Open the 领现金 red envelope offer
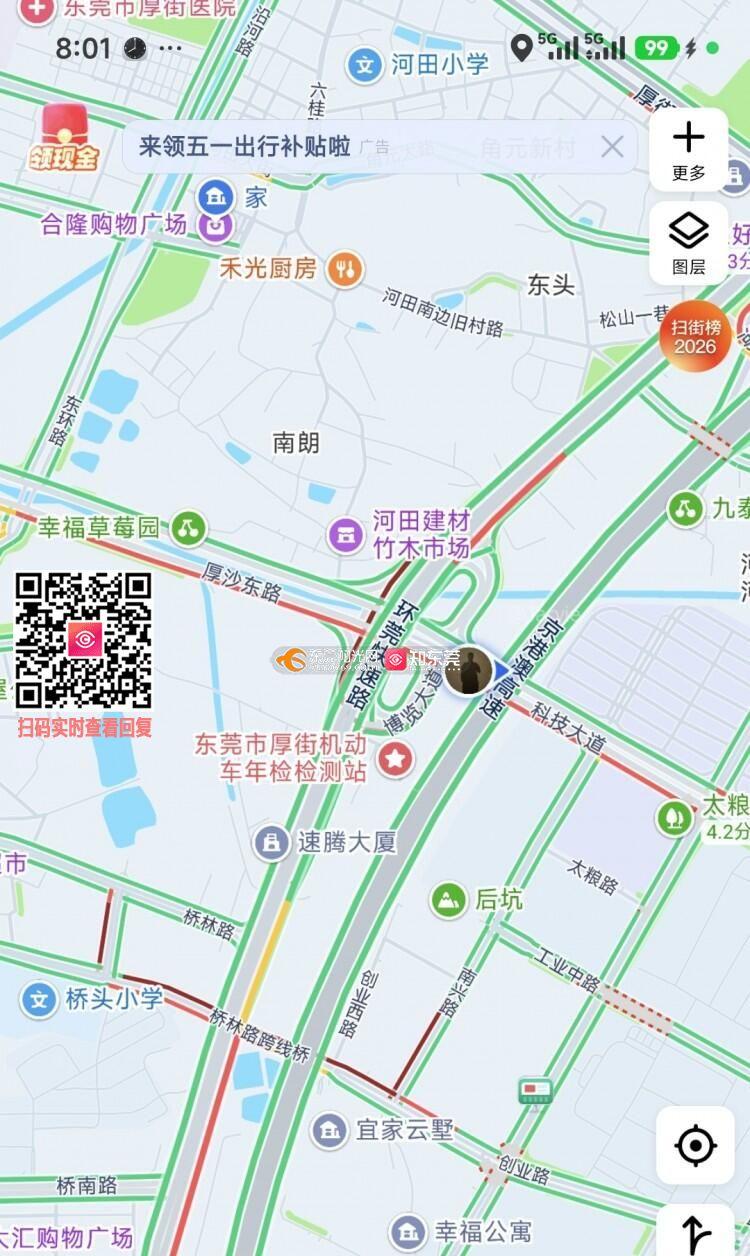Image resolution: width=750 pixels, height=1256 pixels. point(67,138)
